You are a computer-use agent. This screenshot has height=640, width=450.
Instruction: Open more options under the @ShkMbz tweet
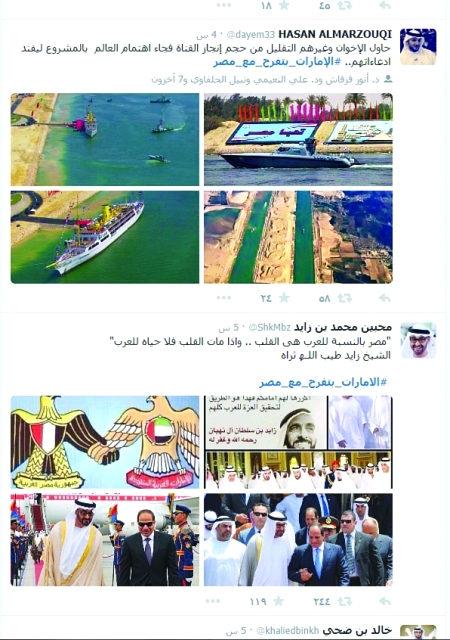pyautogui.click(x=213, y=601)
